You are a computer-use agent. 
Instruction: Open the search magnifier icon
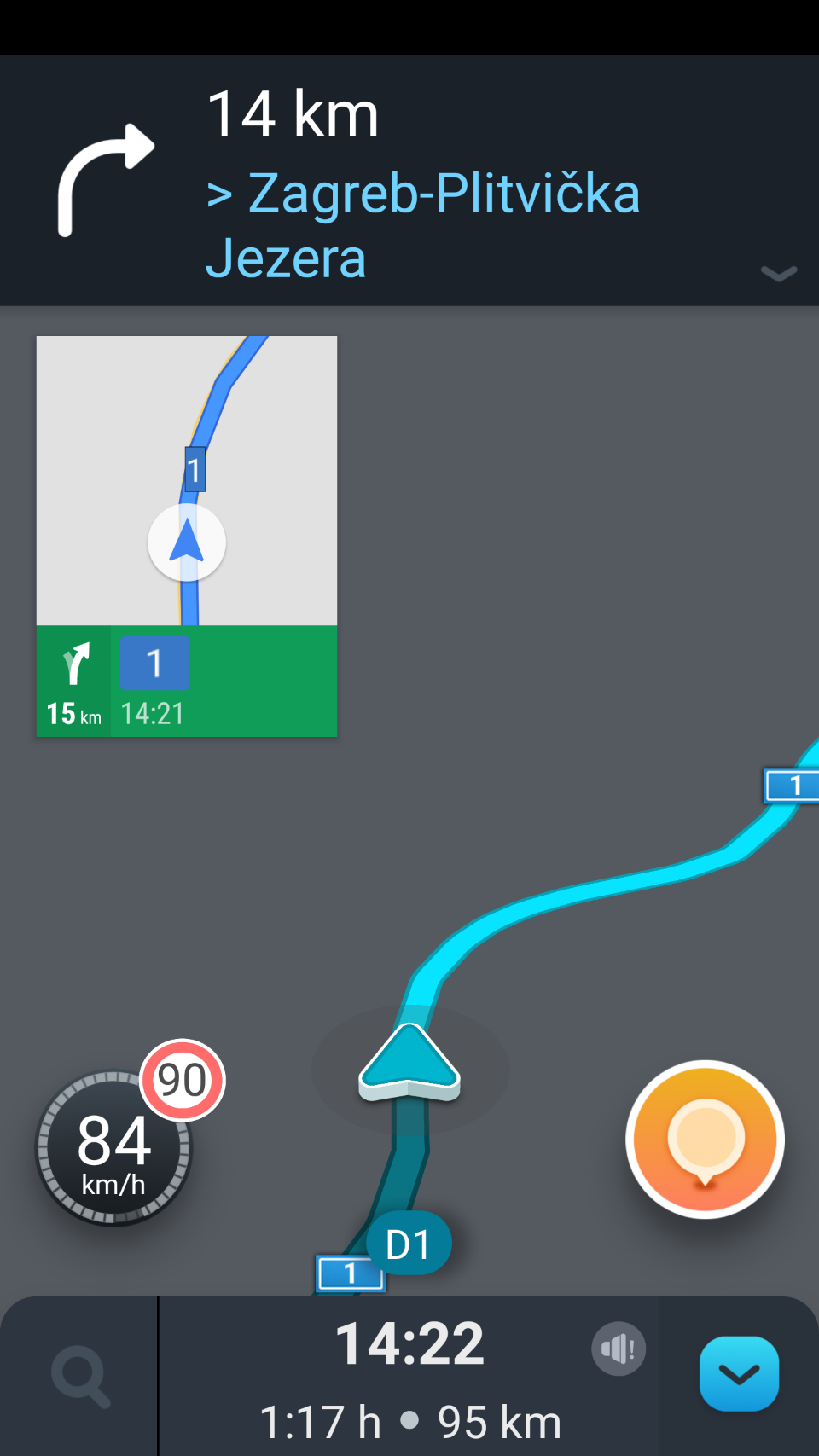pos(80,1375)
